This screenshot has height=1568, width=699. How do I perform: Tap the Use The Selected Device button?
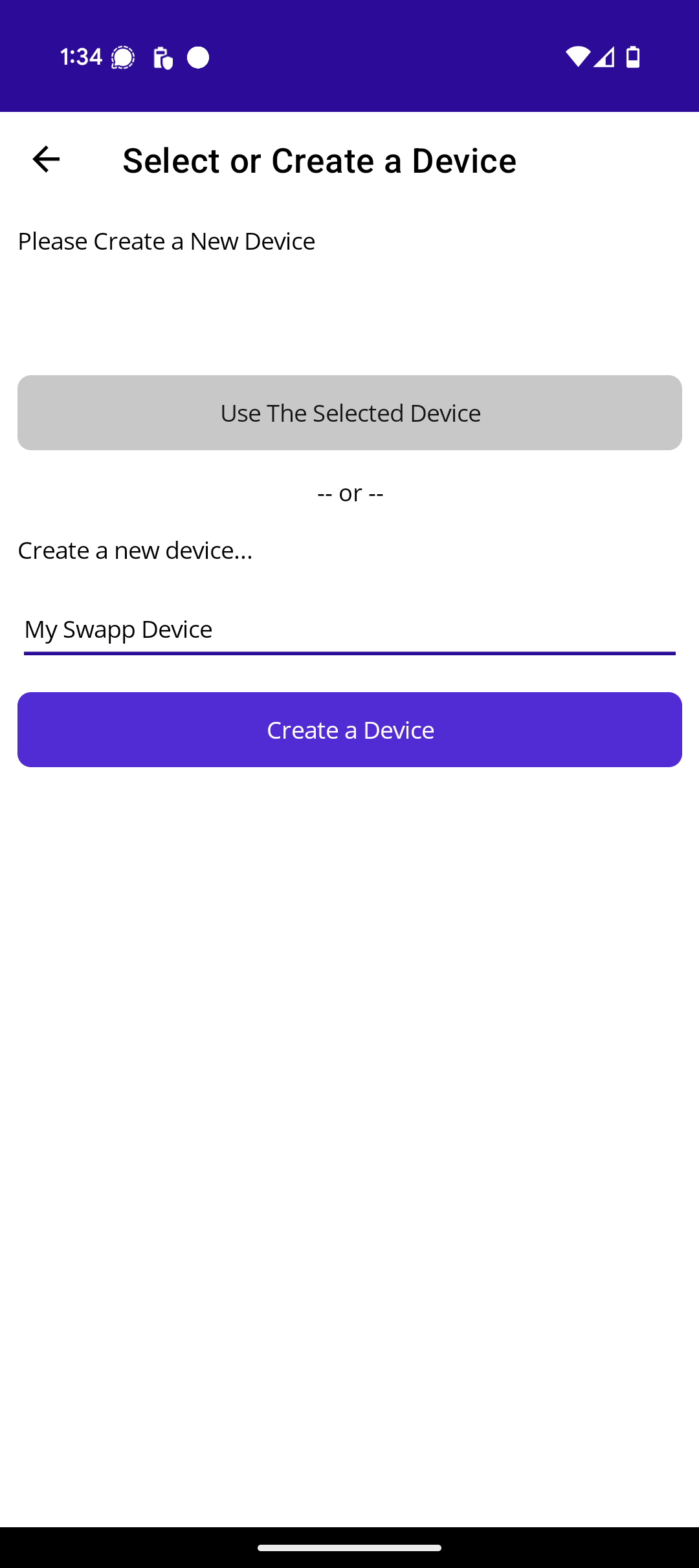click(349, 413)
